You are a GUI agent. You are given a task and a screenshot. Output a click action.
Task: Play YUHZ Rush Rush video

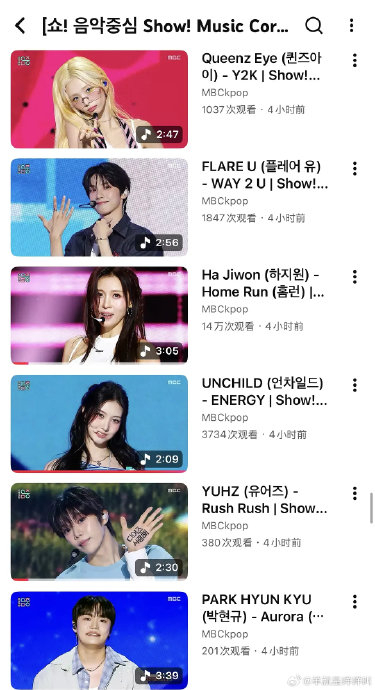(99, 532)
